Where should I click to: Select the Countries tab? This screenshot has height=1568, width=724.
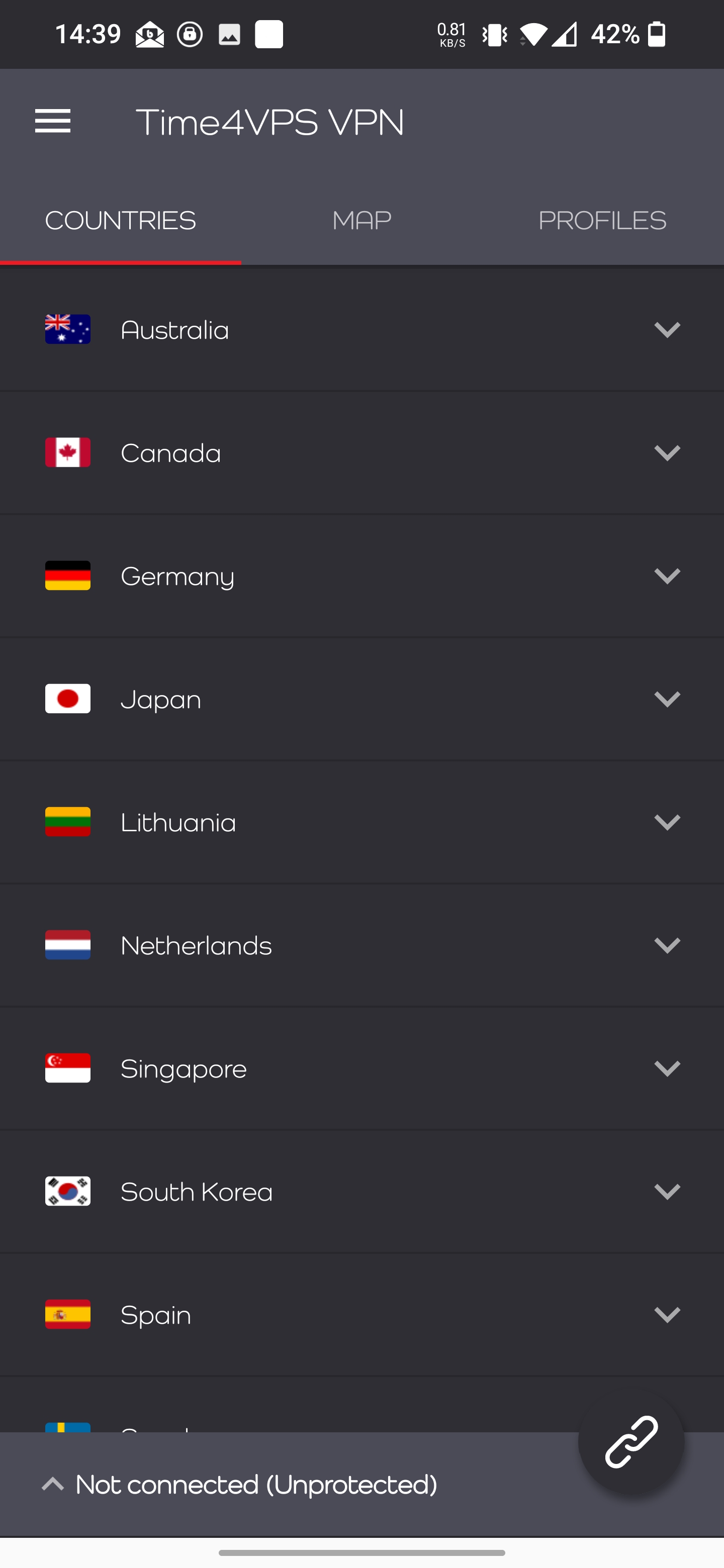point(121,220)
